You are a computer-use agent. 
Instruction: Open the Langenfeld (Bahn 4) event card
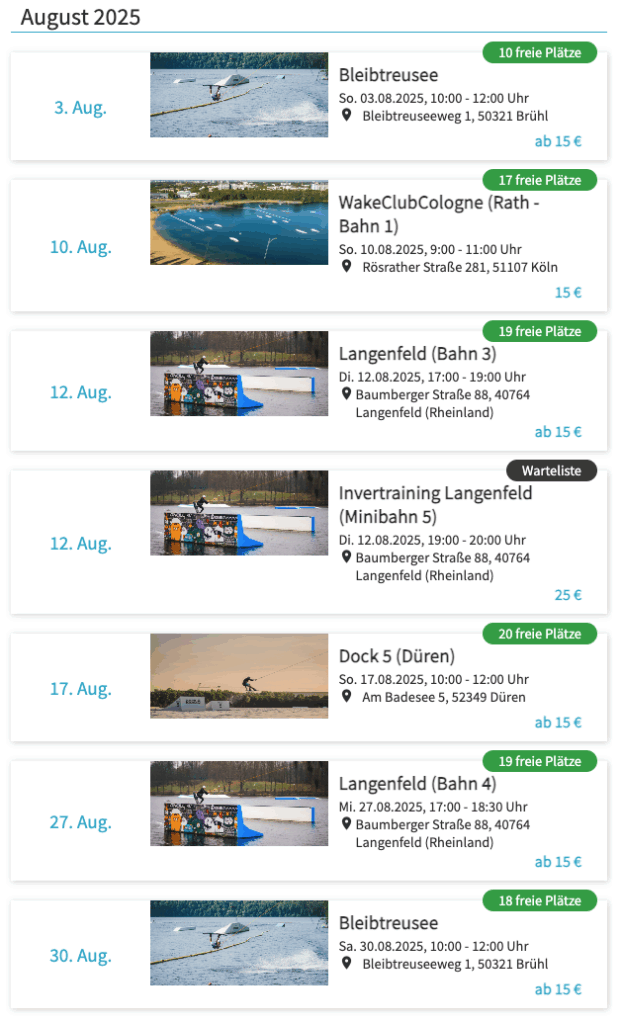[x=417, y=784]
